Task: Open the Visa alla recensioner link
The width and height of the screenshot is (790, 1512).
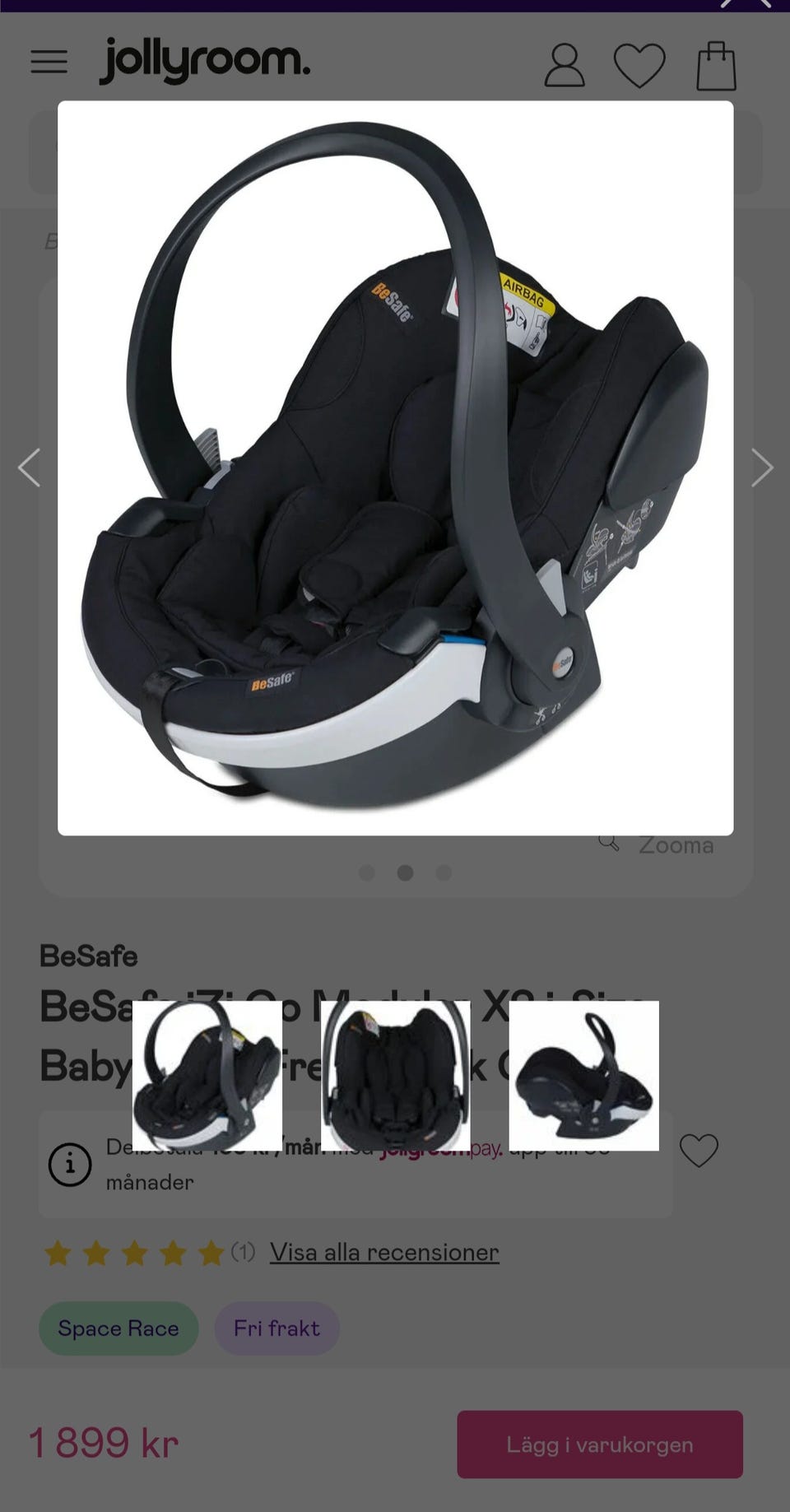Action: click(x=384, y=1252)
